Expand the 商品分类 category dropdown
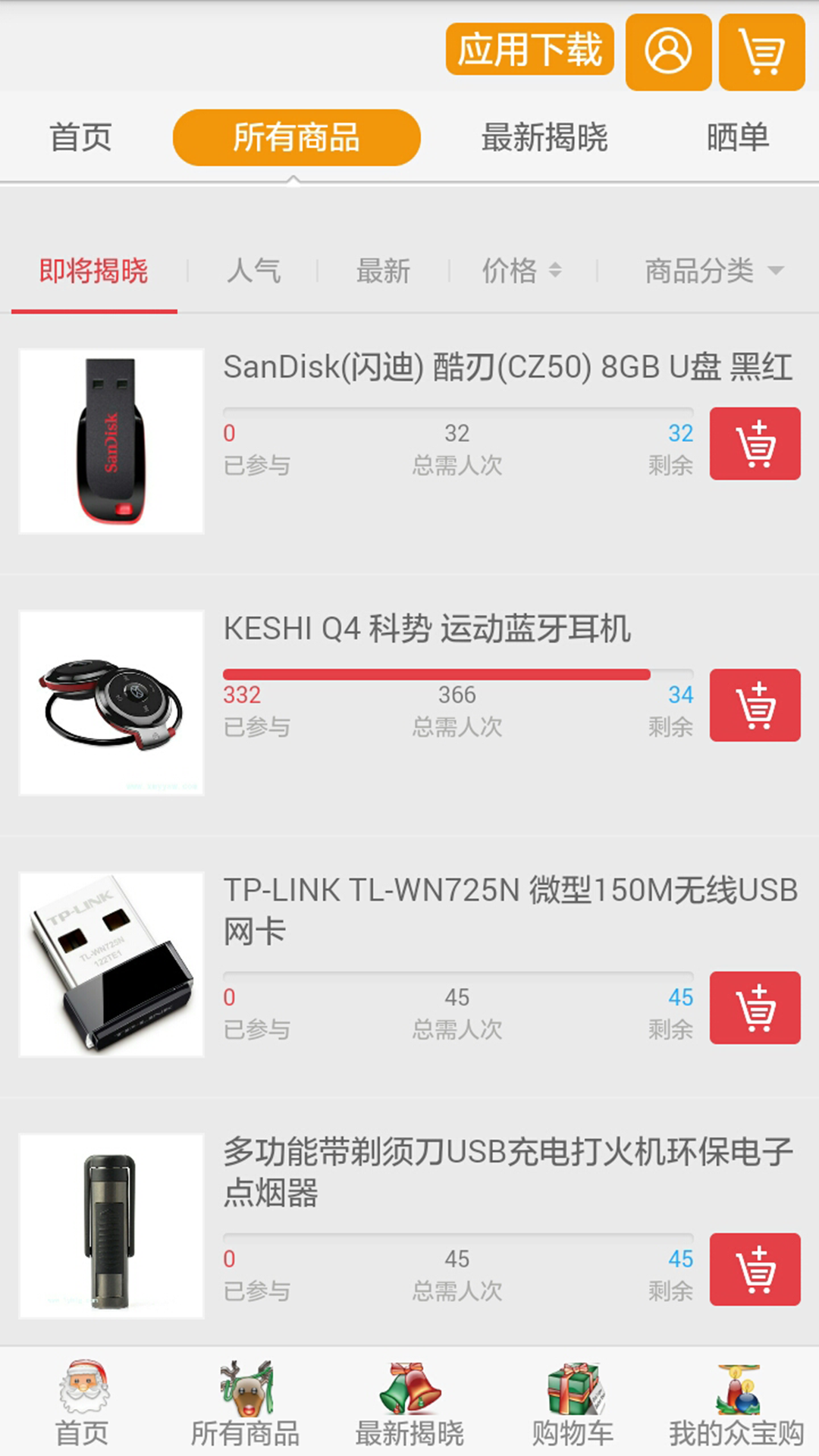 713,271
